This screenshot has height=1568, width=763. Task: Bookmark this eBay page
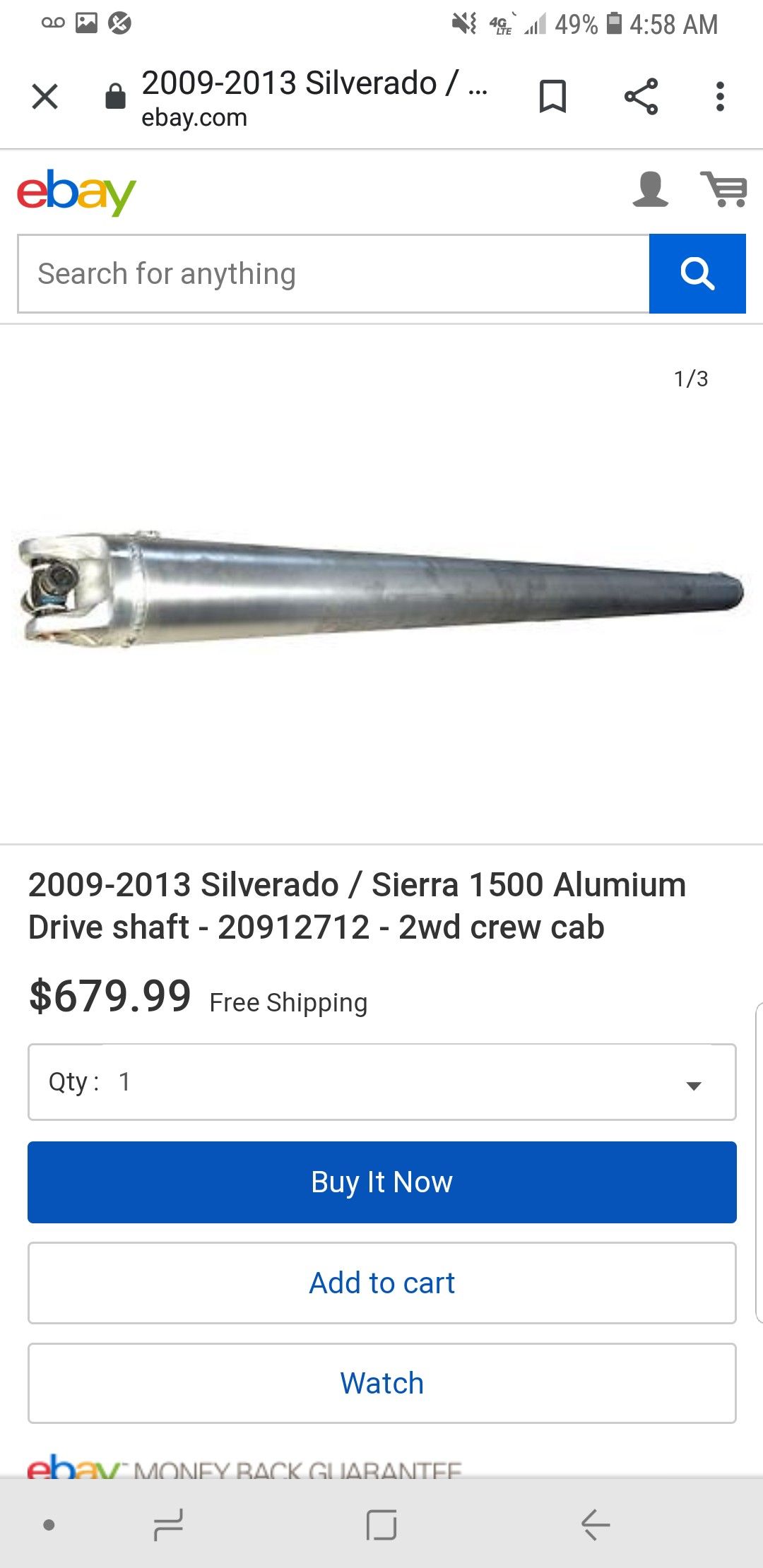[552, 97]
